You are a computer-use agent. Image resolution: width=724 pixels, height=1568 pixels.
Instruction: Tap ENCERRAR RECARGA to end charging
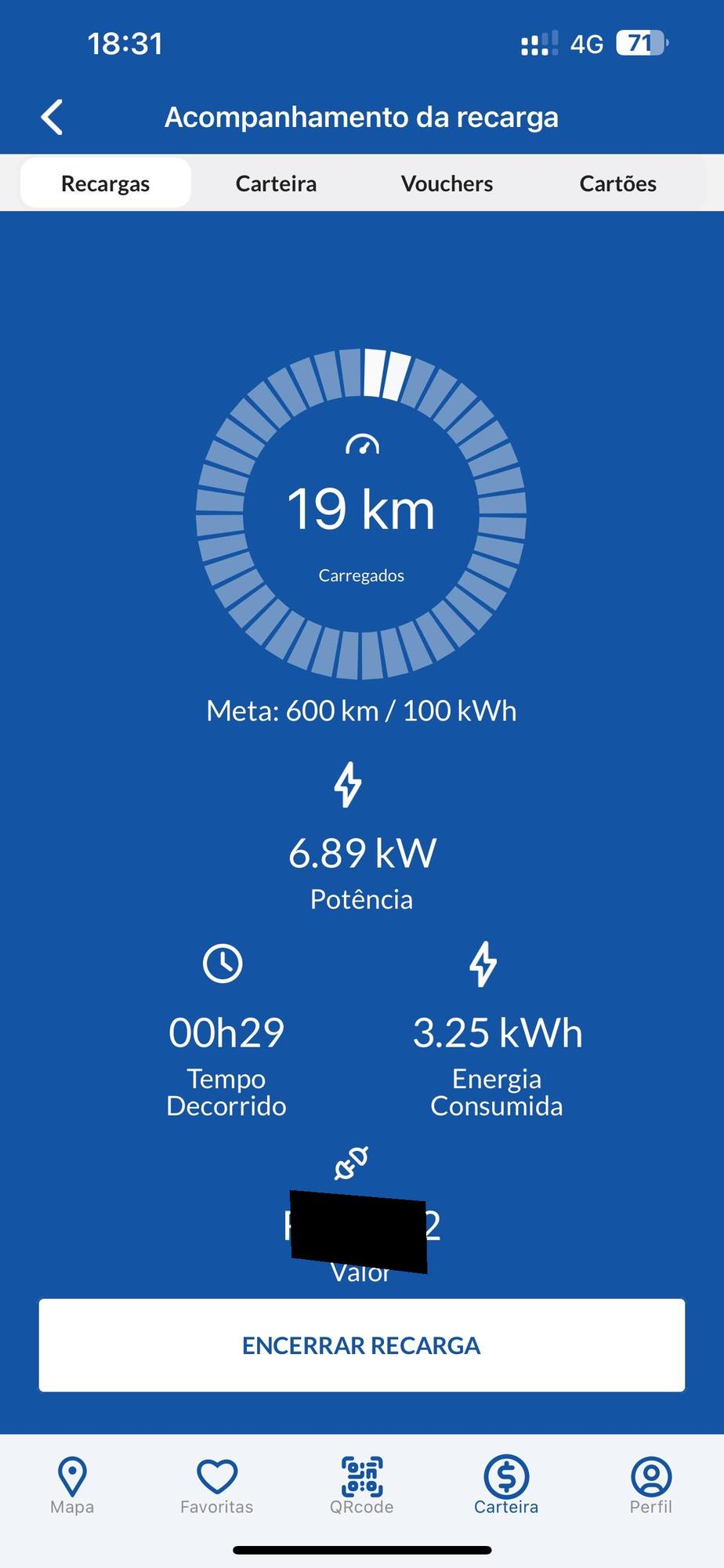point(362,1345)
